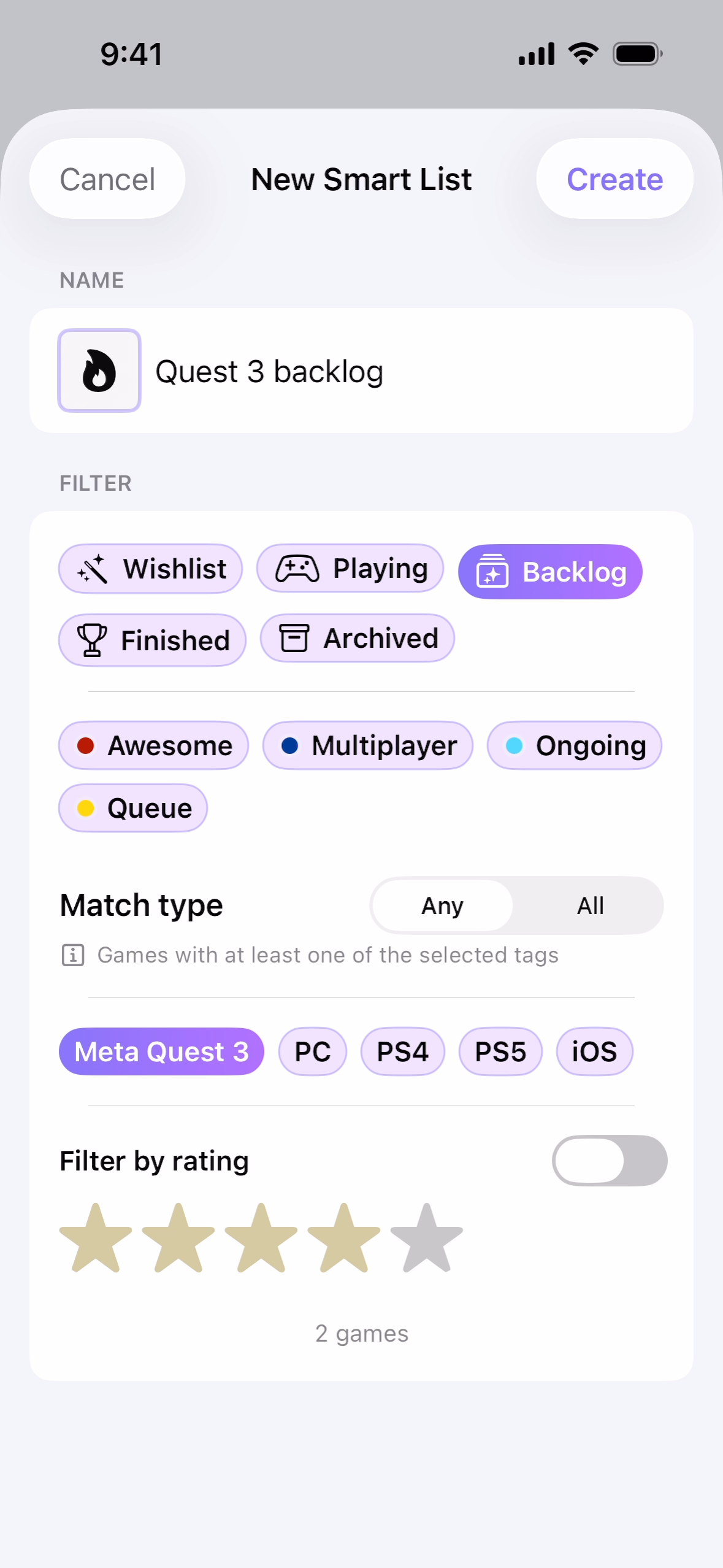Select the PC platform chip
This screenshot has height=1568, width=723.
point(313,1051)
